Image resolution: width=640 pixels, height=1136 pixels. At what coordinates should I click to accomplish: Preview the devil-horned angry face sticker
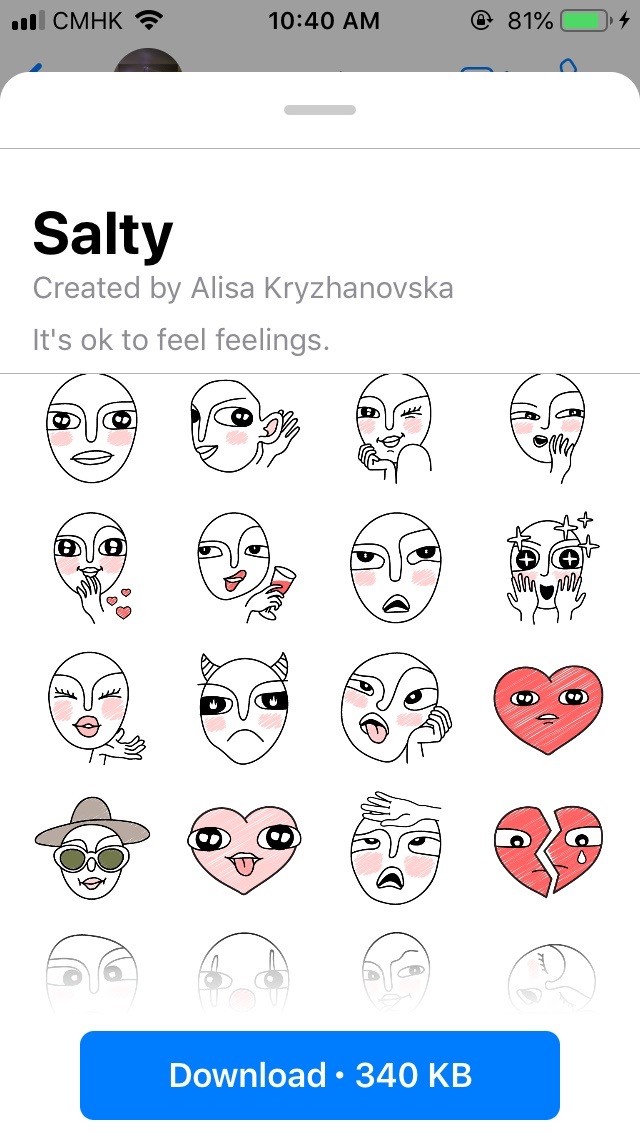[x=243, y=707]
